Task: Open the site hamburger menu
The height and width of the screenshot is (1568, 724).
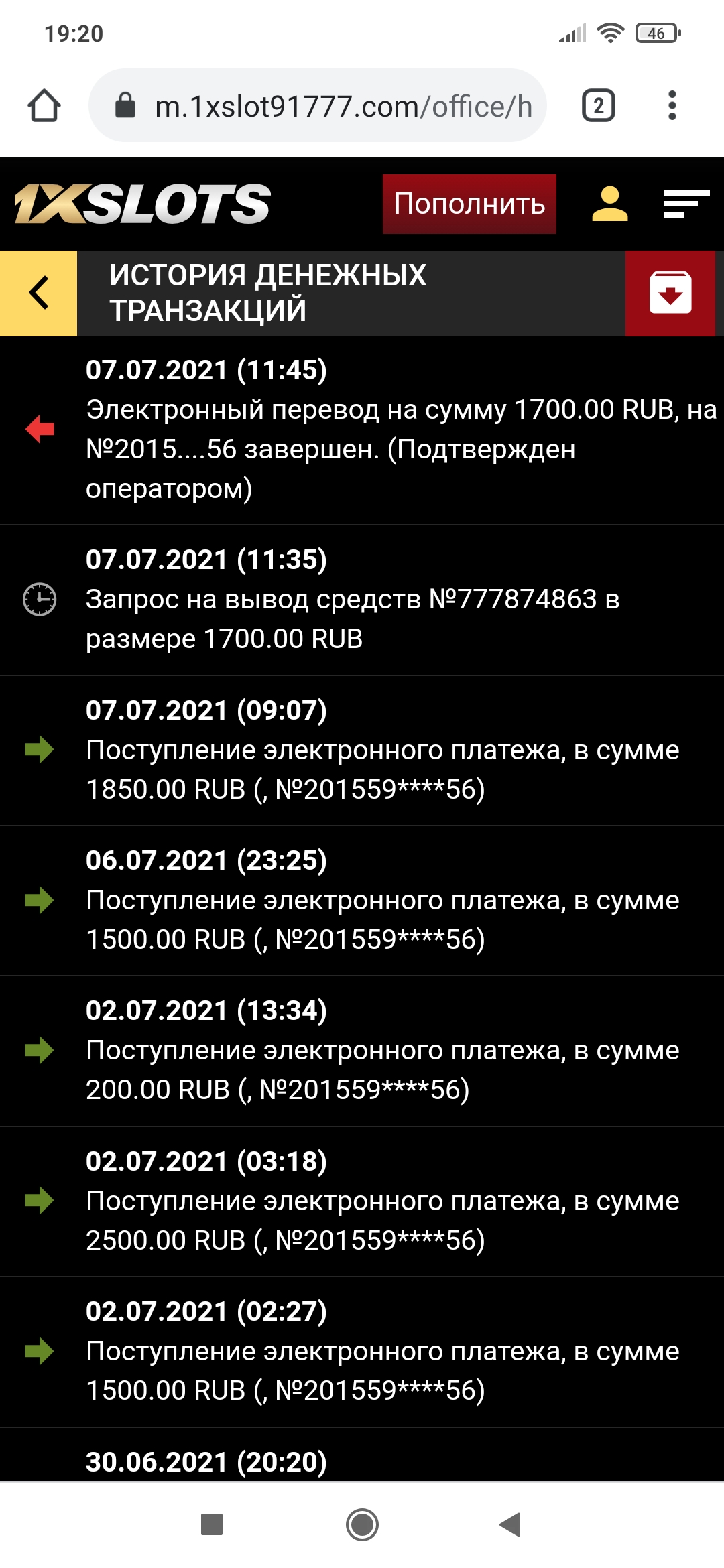Action: pos(686,204)
